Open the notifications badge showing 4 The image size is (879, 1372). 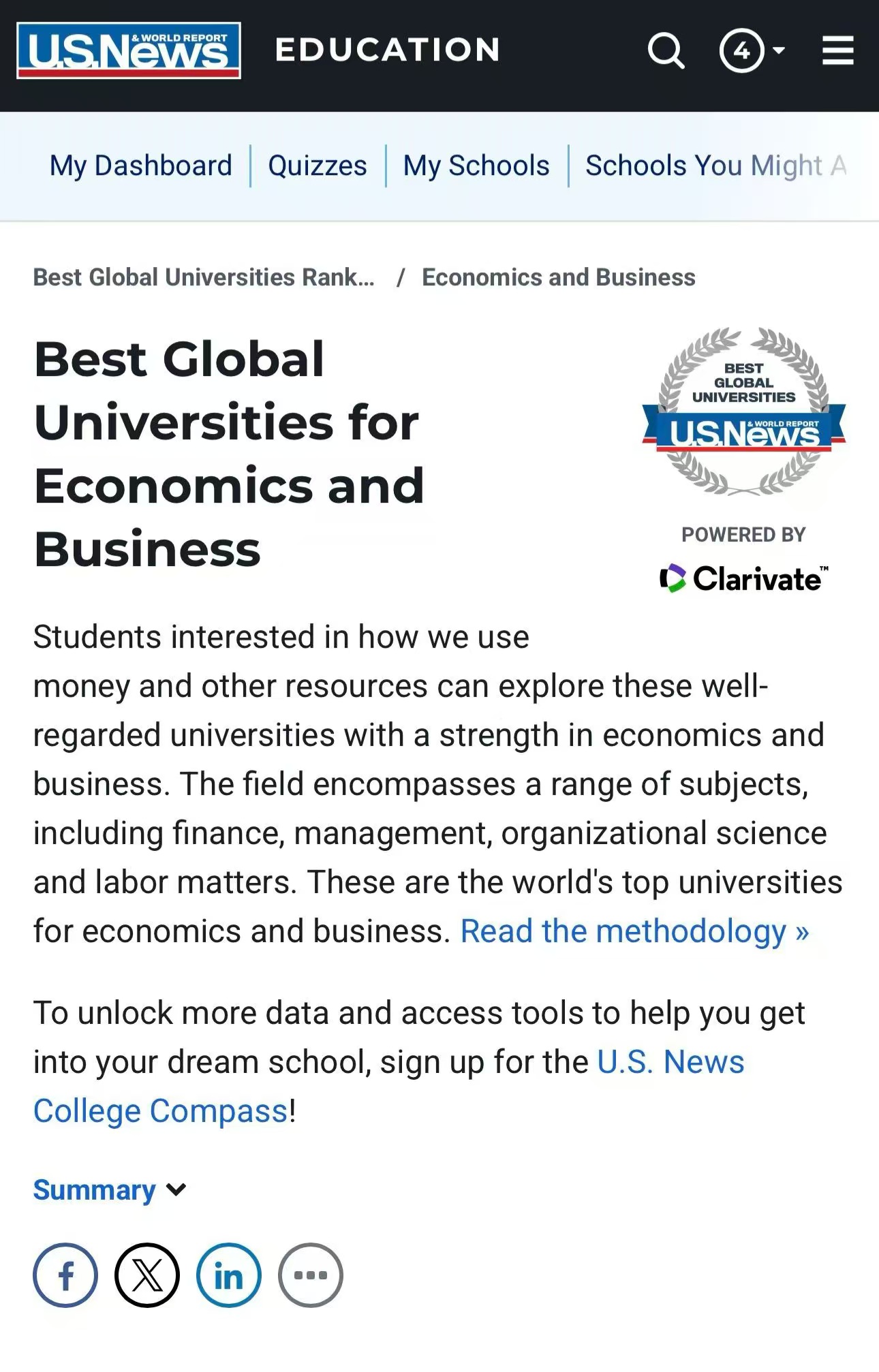[x=743, y=50]
